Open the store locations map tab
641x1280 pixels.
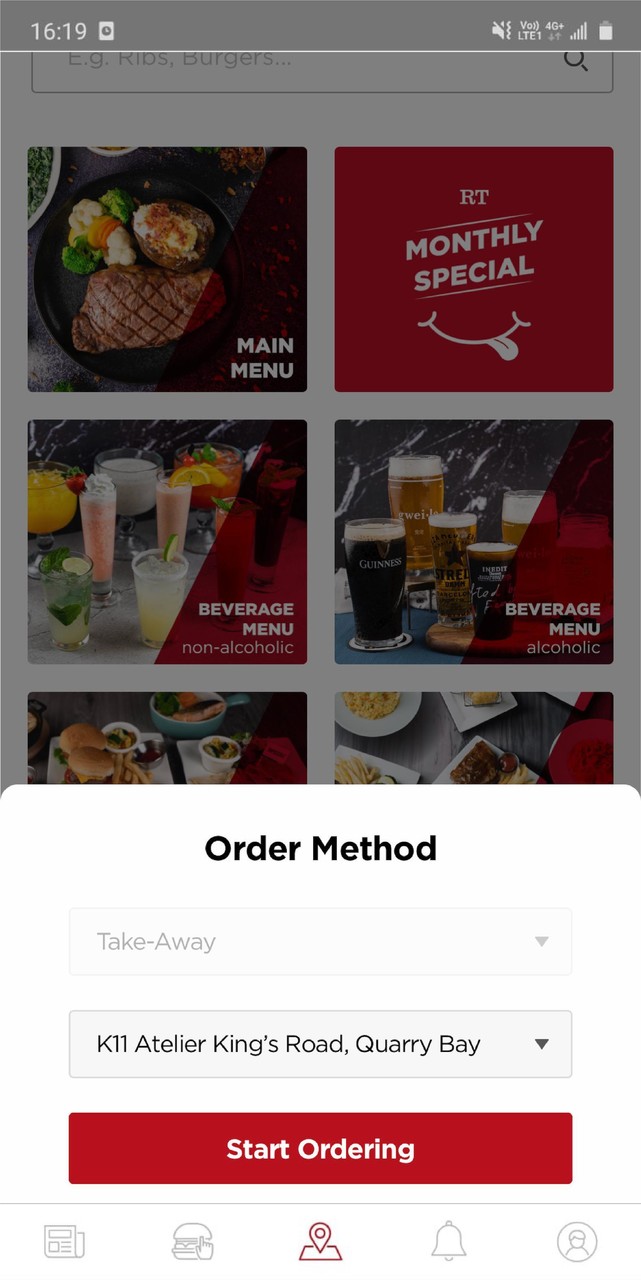pyautogui.click(x=320, y=1242)
